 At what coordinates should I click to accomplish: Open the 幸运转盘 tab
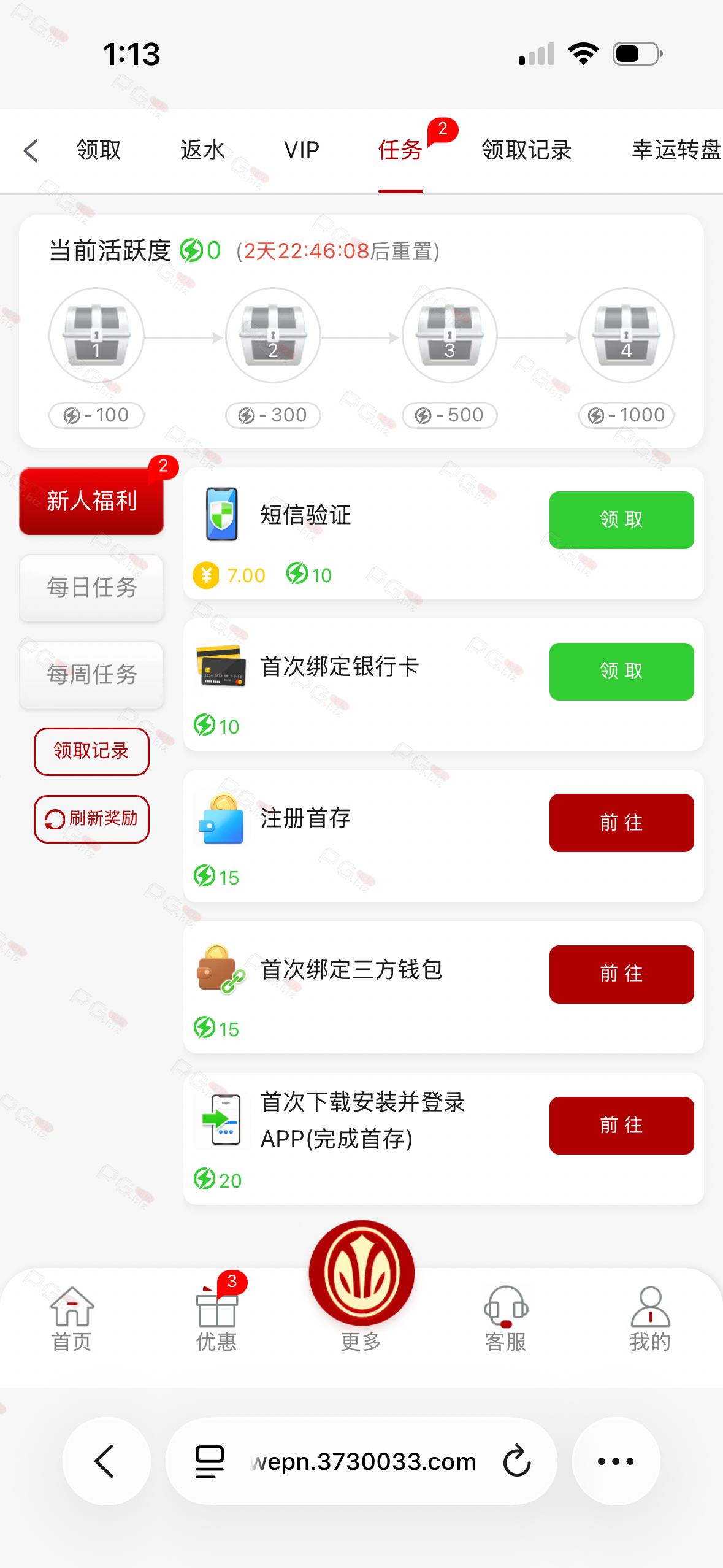coord(676,151)
